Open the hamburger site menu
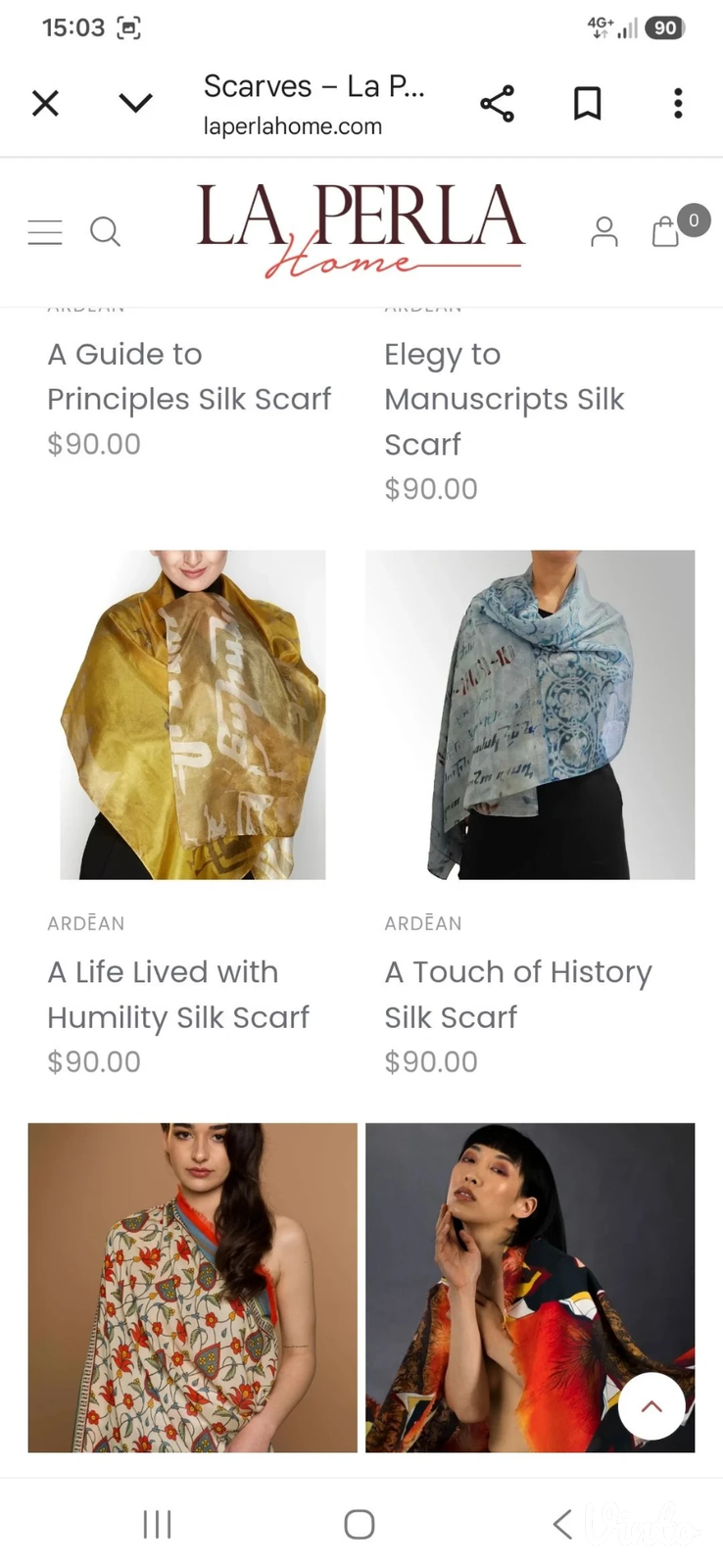This screenshot has width=723, height=1568. pos(45,232)
